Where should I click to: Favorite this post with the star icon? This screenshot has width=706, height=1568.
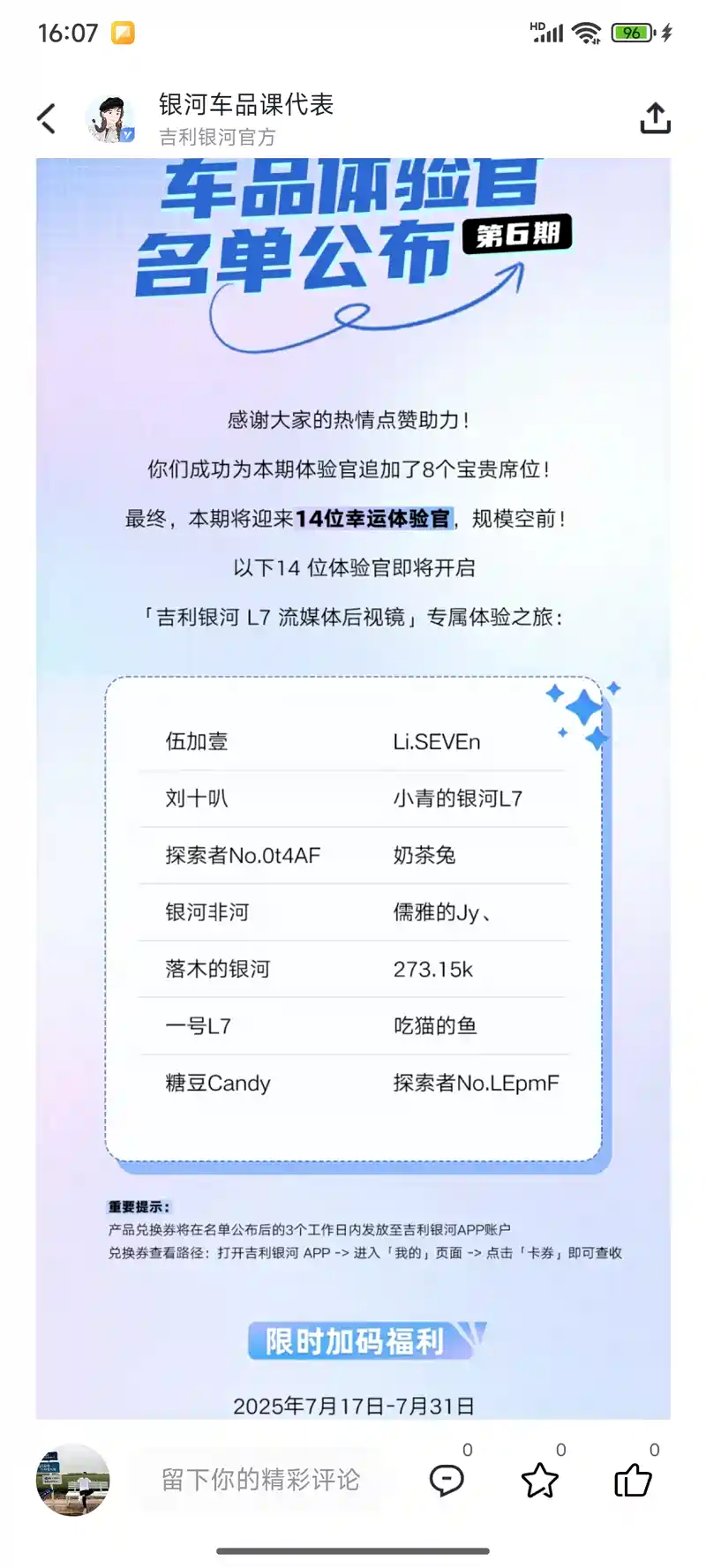click(540, 1480)
